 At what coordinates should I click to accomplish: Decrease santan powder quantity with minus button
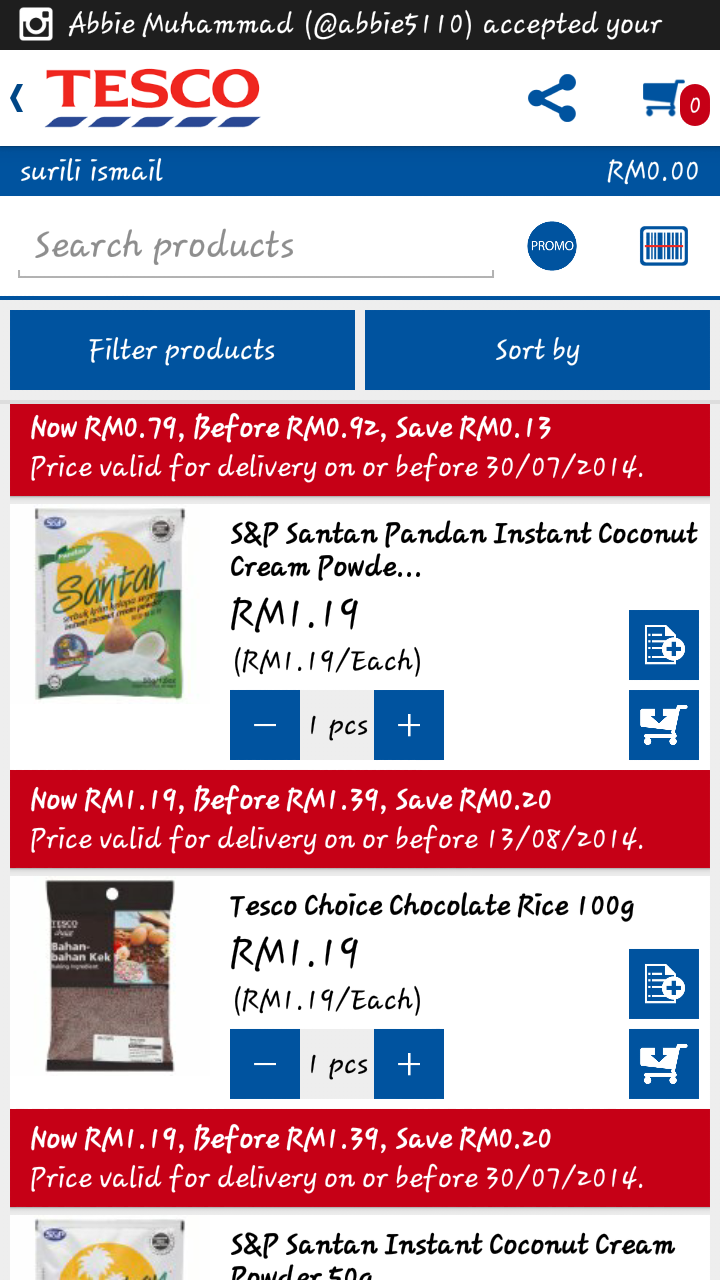tap(264, 724)
